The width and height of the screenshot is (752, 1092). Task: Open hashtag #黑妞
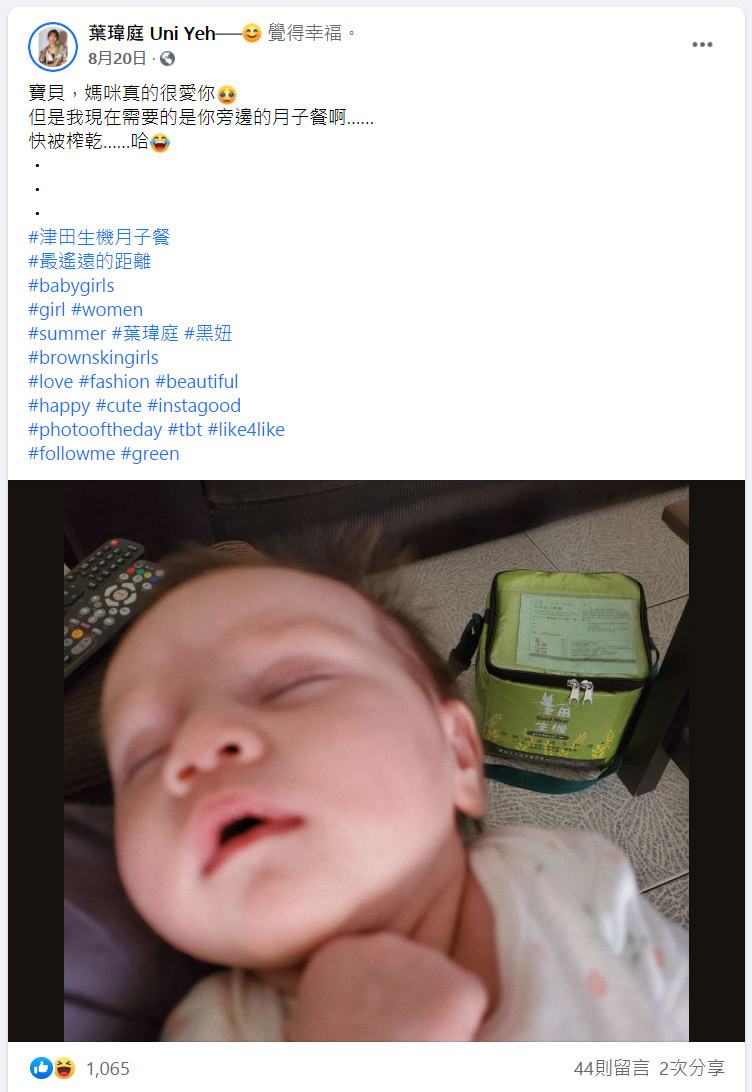208,333
